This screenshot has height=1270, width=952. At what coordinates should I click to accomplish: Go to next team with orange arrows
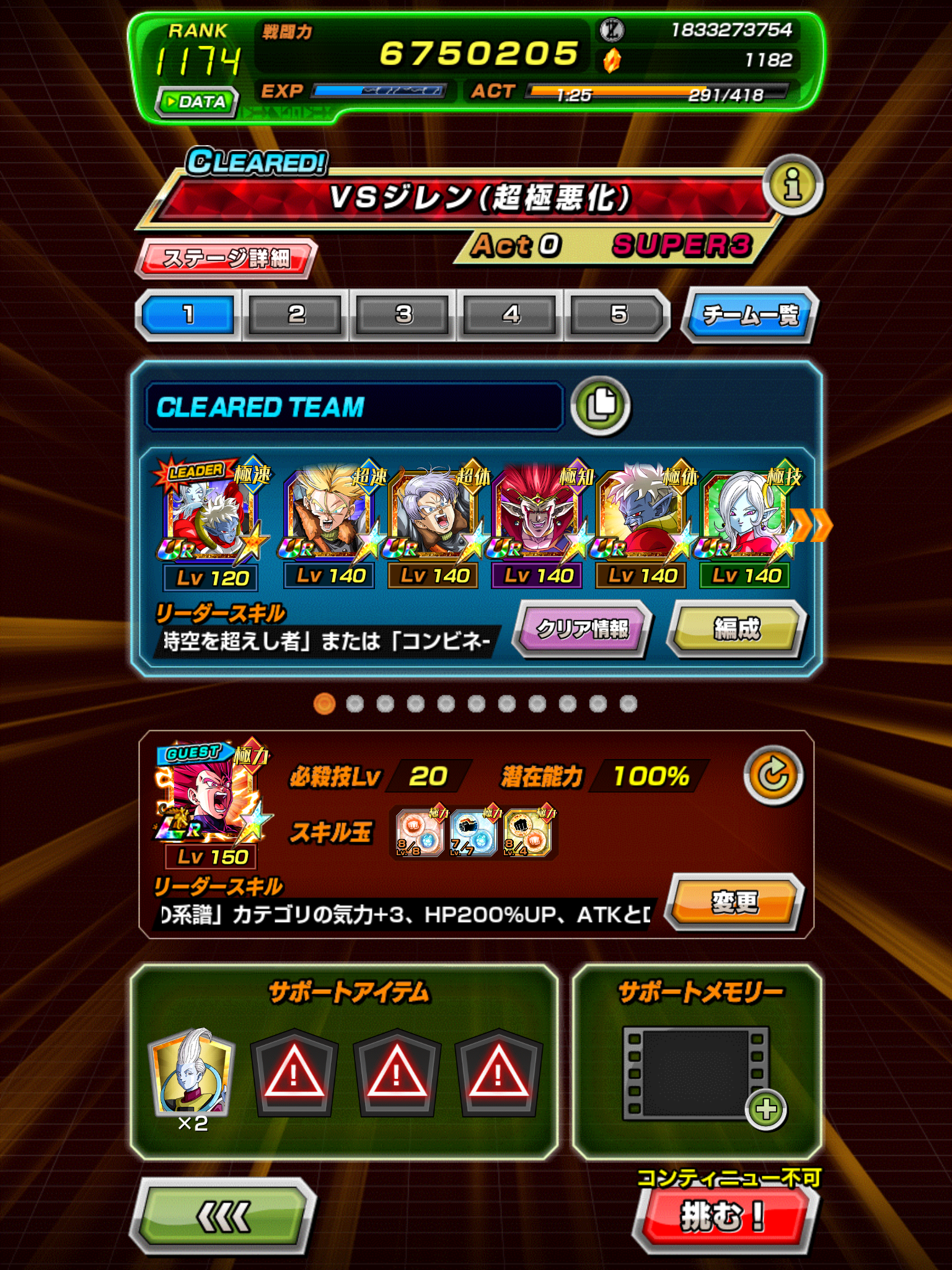point(812,526)
